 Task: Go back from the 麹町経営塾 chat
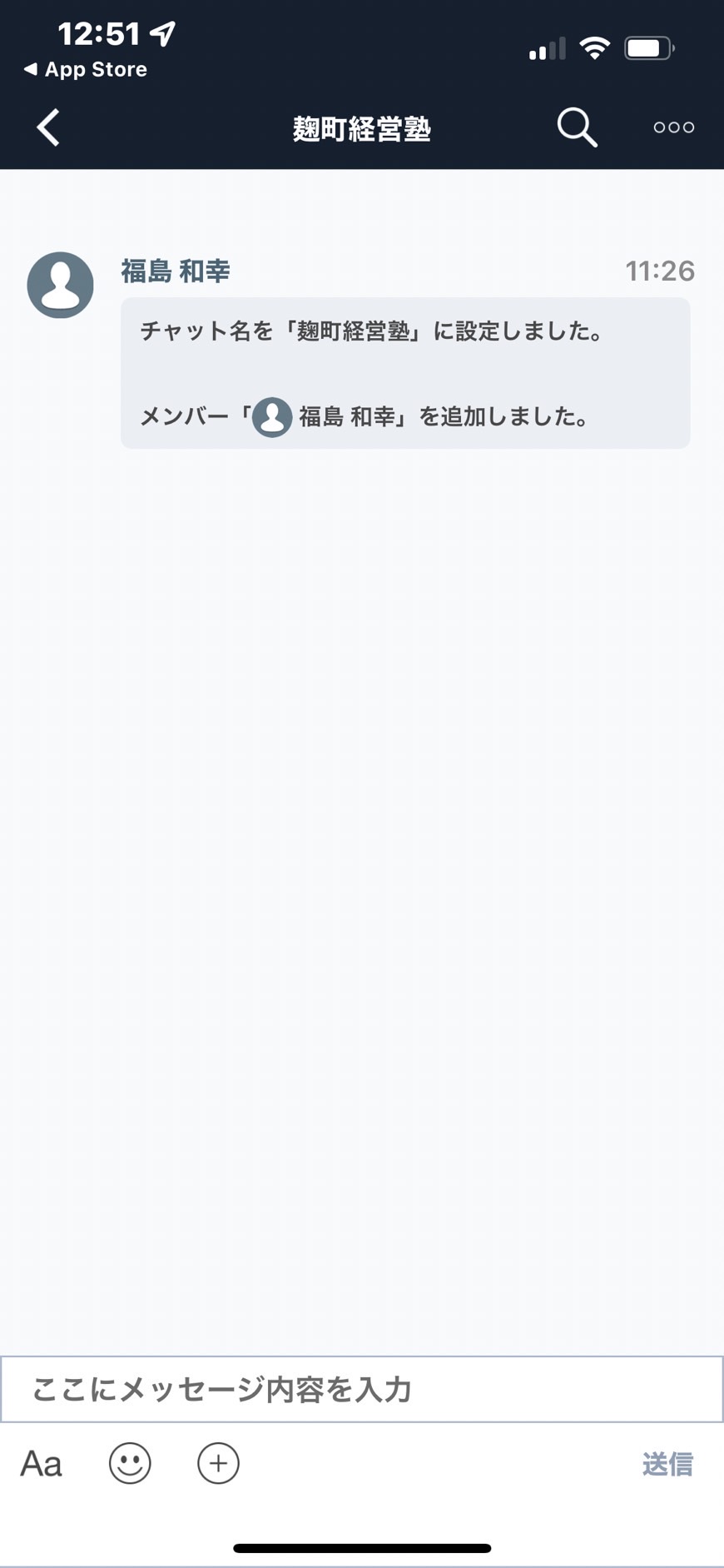(x=48, y=127)
